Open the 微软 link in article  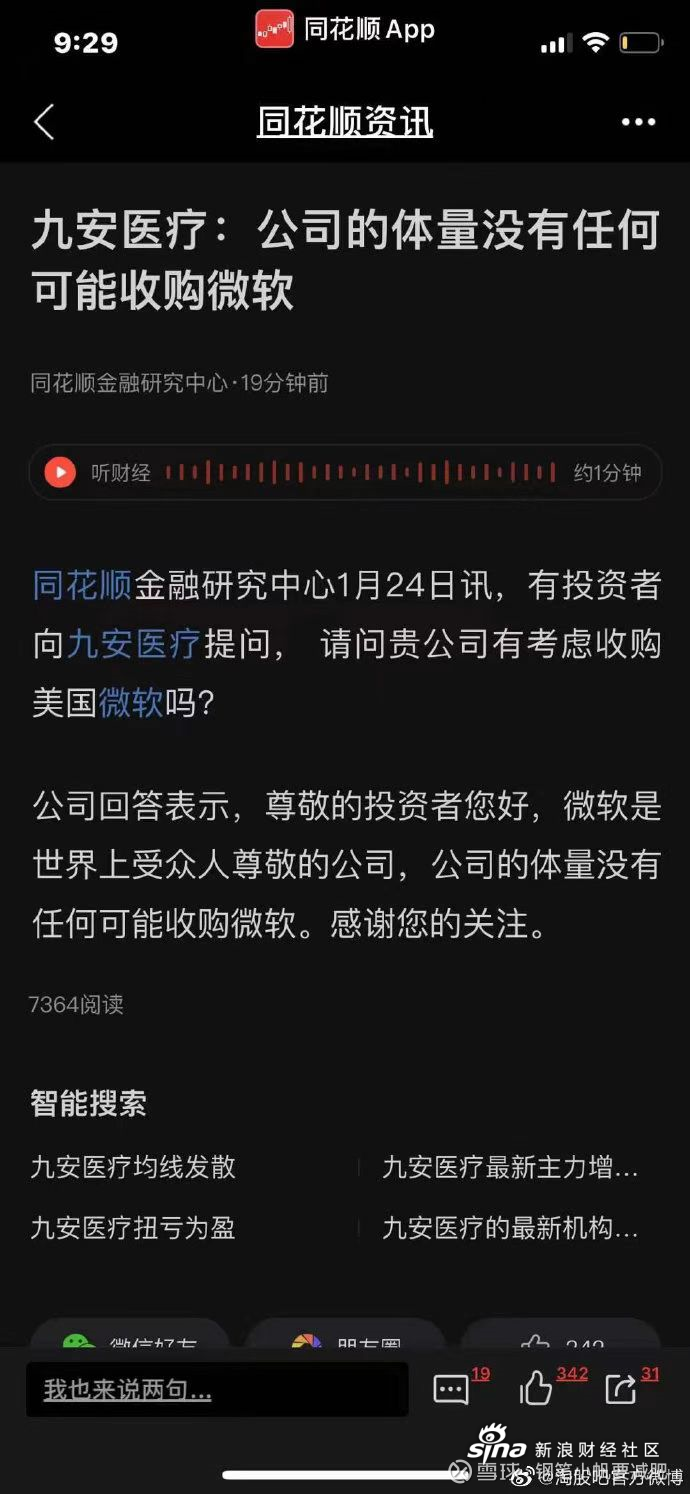(x=130, y=703)
